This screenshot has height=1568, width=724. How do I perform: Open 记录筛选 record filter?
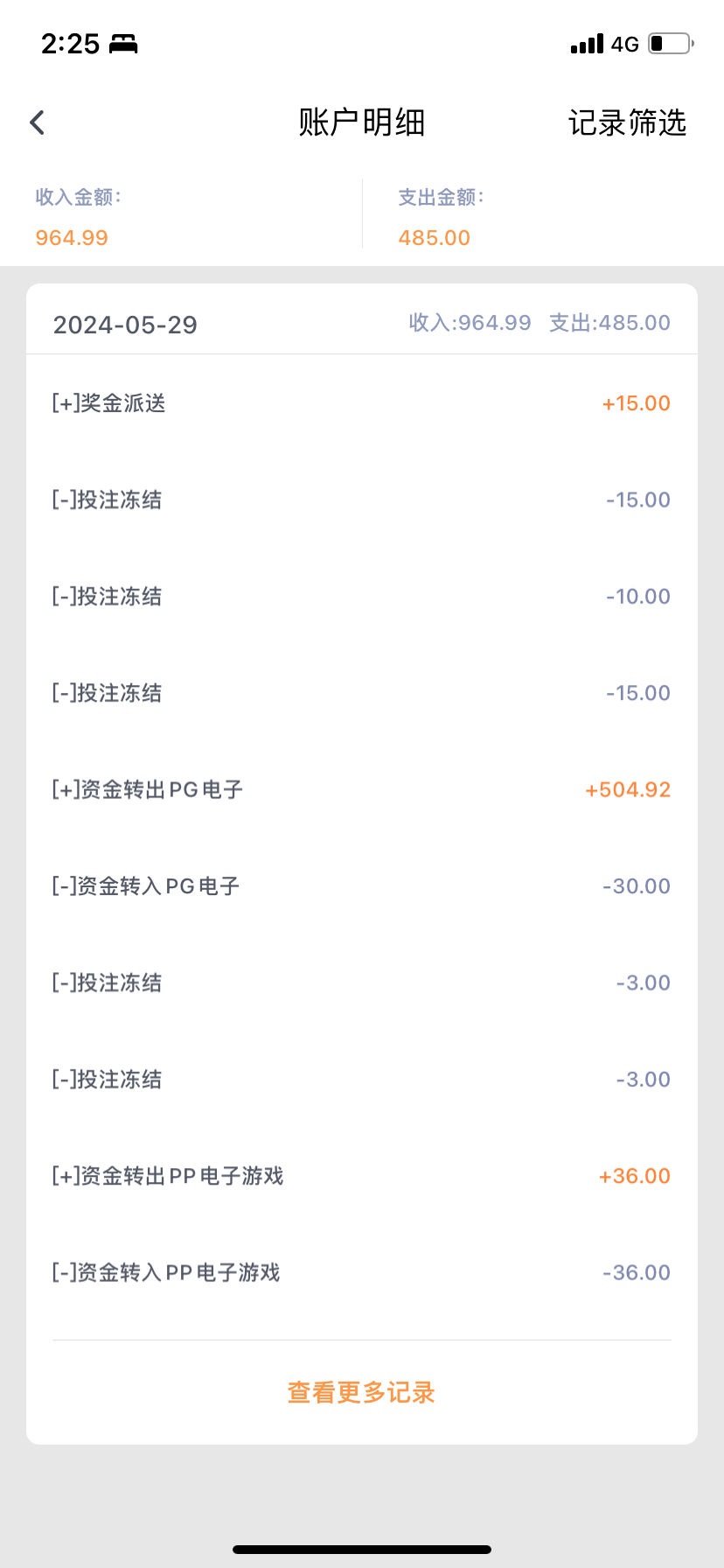pyautogui.click(x=627, y=122)
